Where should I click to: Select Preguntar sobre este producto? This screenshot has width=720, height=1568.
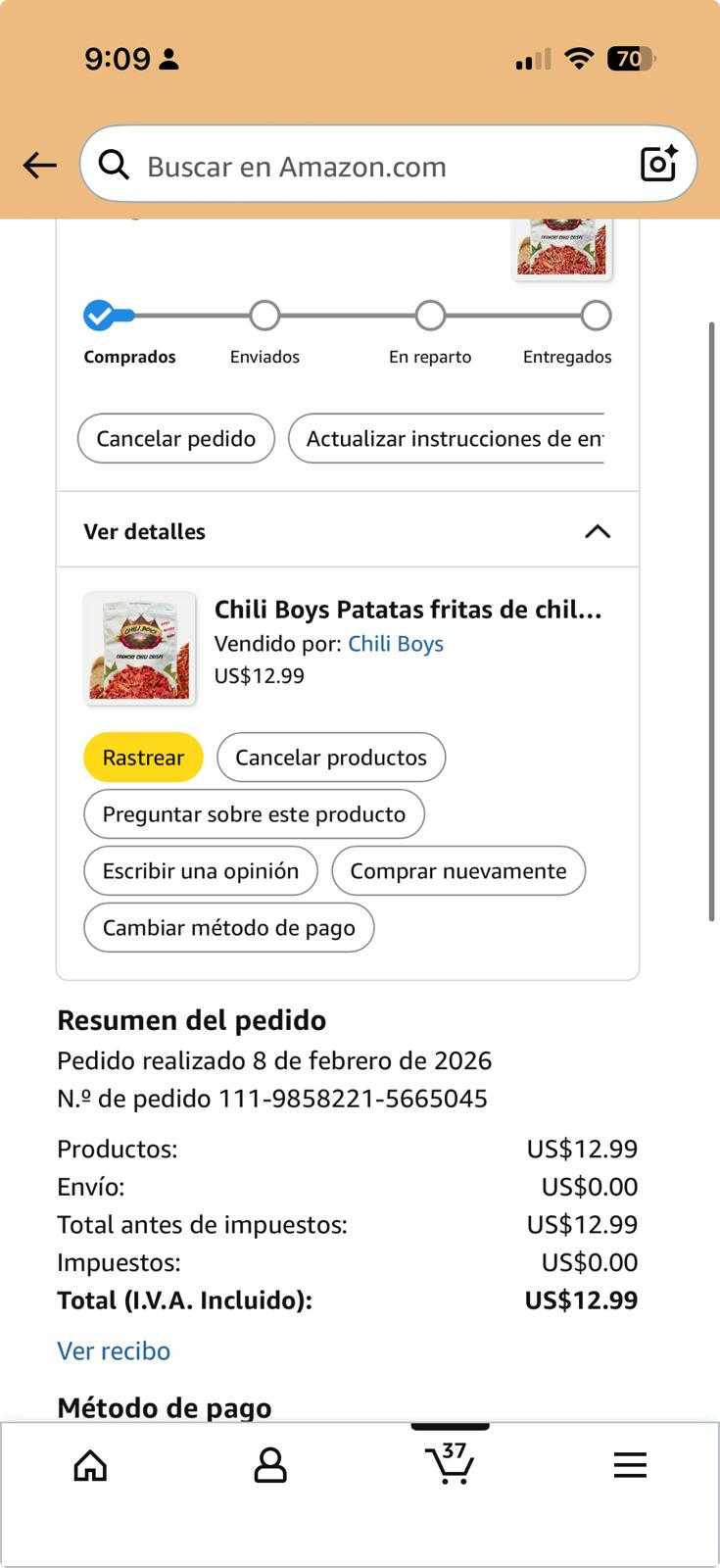point(254,814)
